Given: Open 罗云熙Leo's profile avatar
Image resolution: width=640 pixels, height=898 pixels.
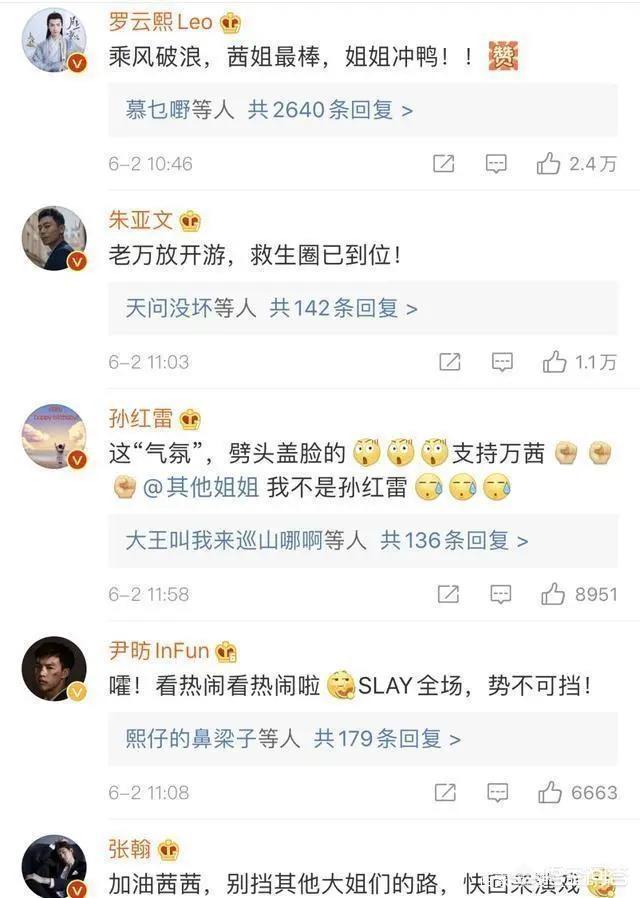Looking at the screenshot, I should [54, 40].
